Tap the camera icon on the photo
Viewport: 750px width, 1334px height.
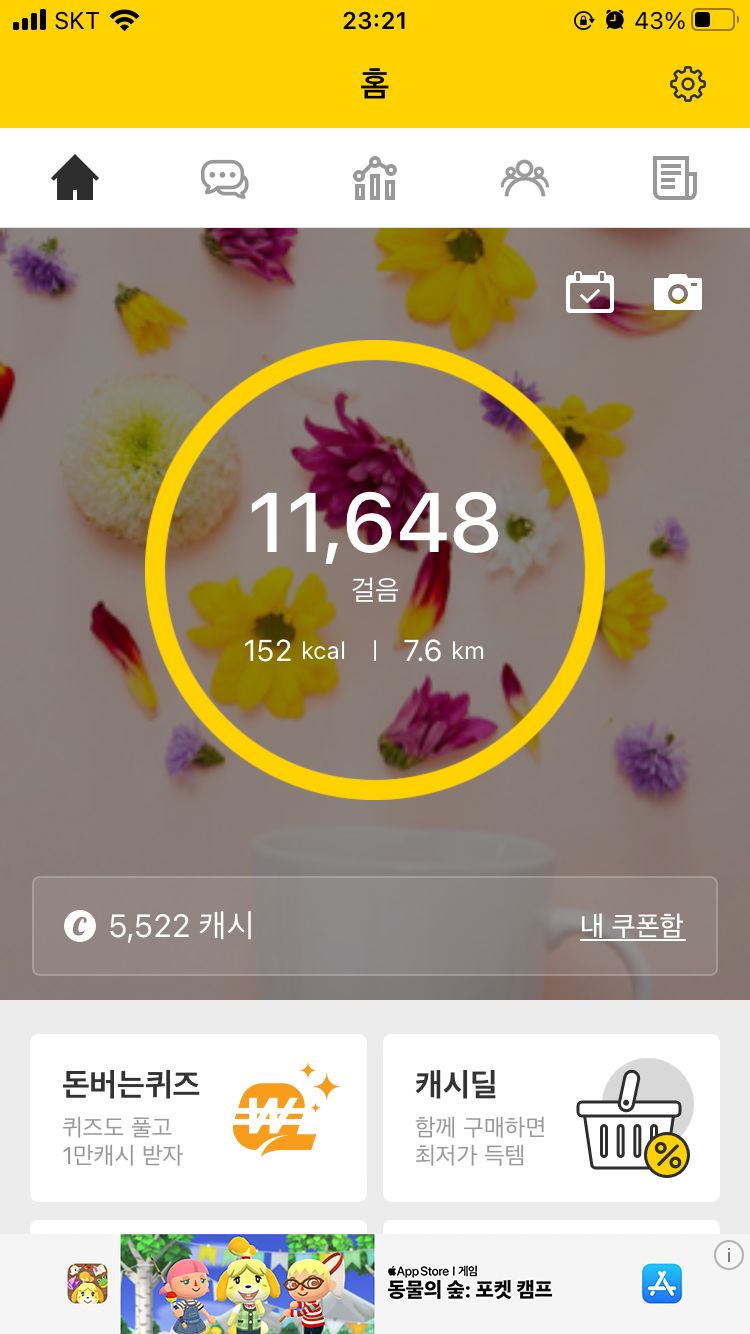[x=678, y=293]
